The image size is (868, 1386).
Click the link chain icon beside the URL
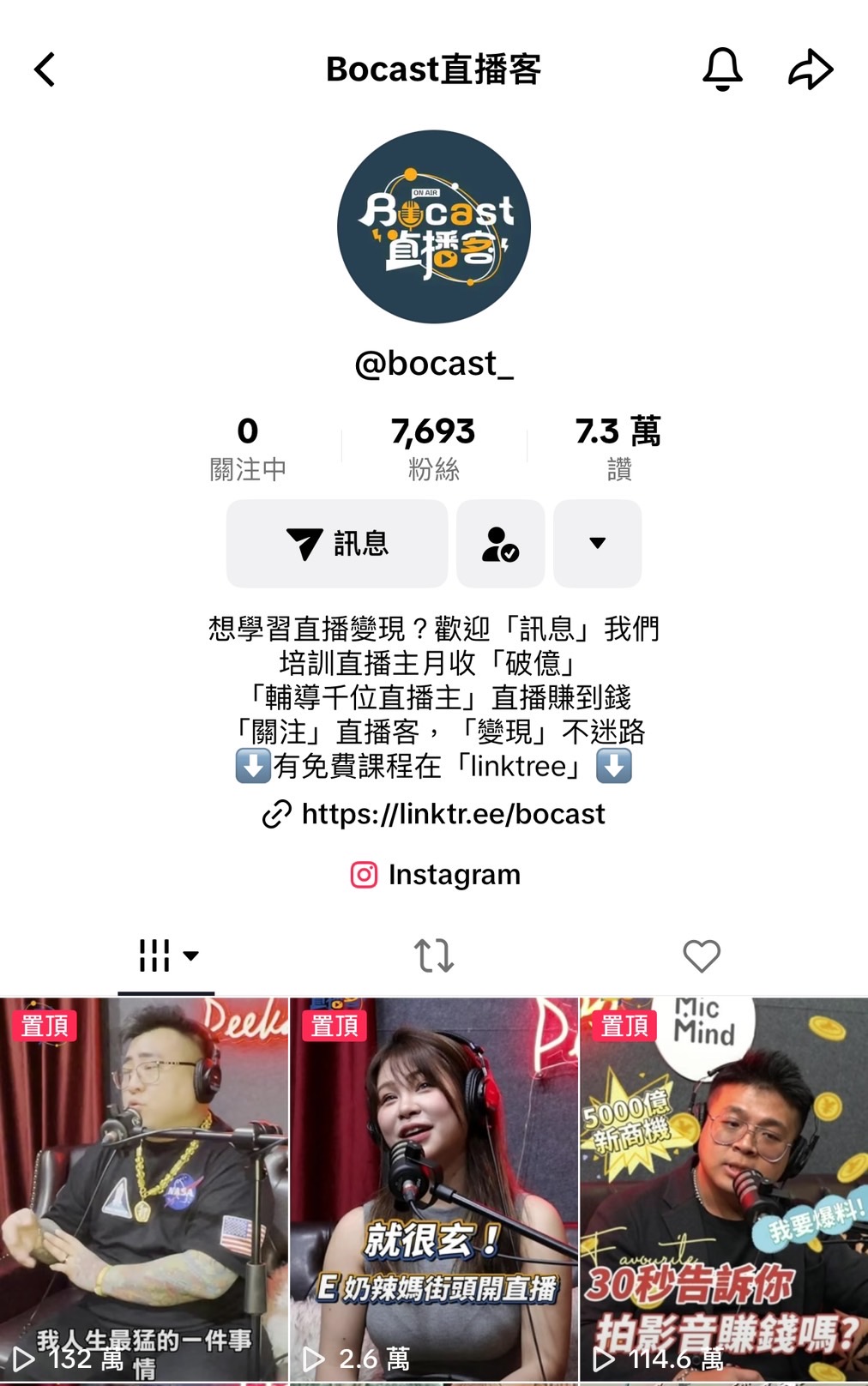pos(276,815)
